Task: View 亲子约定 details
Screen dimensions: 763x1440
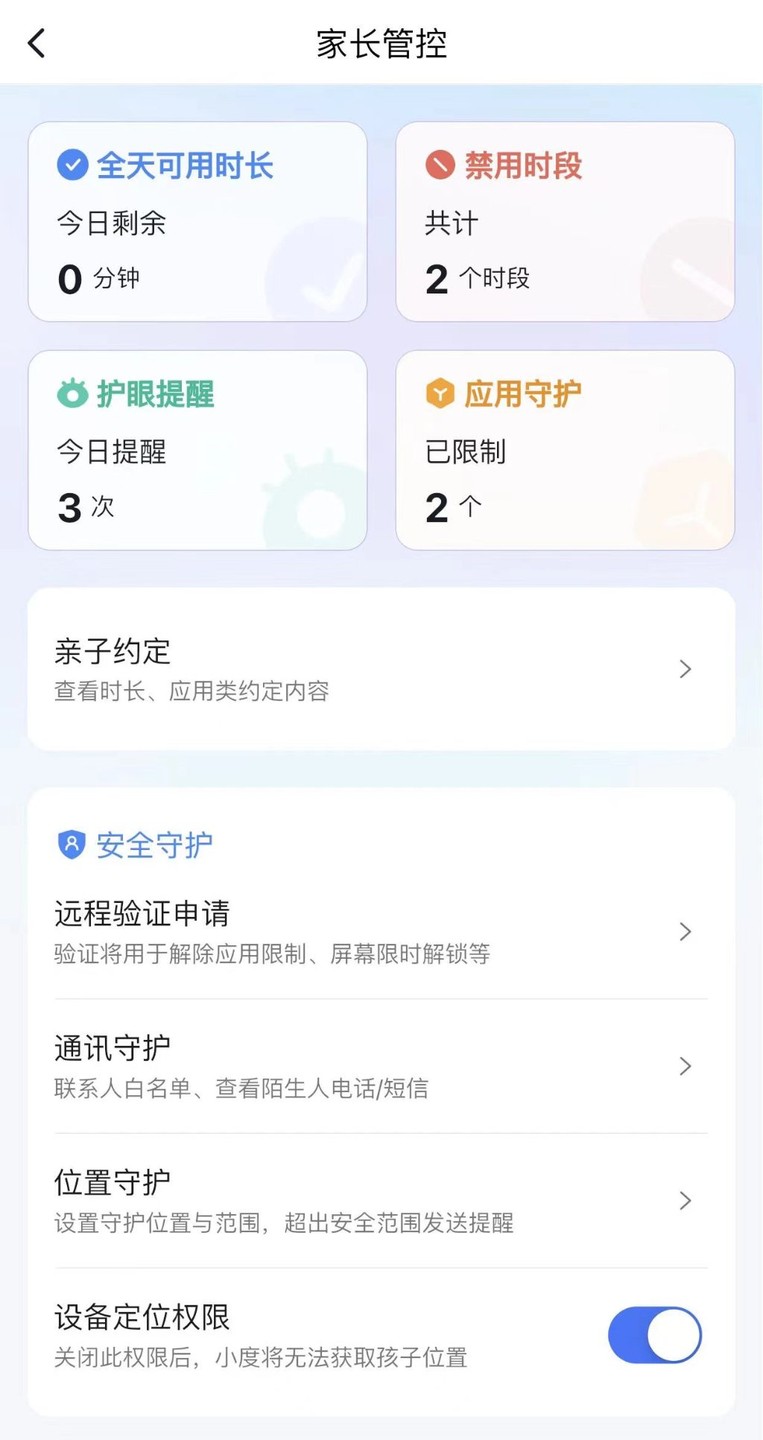Action: pyautogui.click(x=381, y=668)
